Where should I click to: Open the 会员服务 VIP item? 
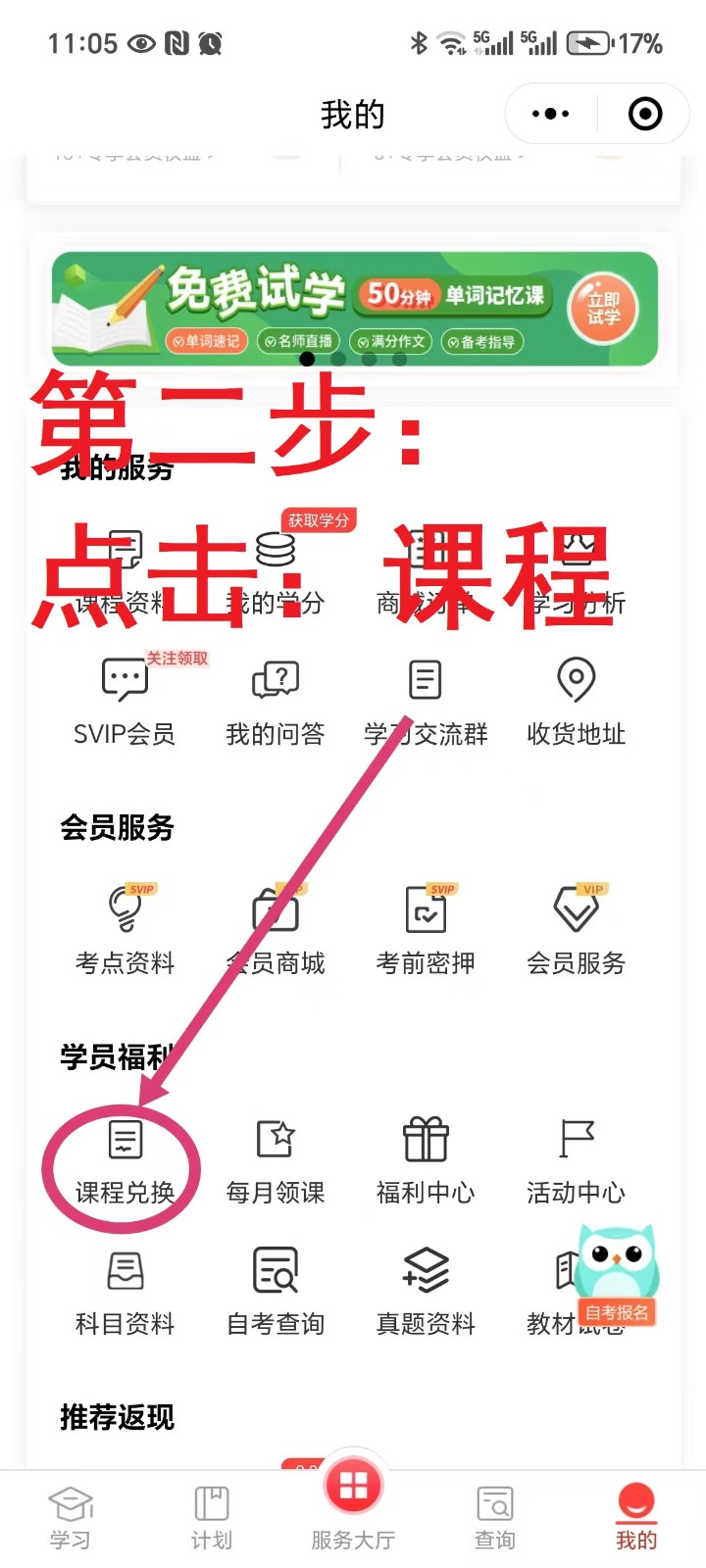(576, 927)
